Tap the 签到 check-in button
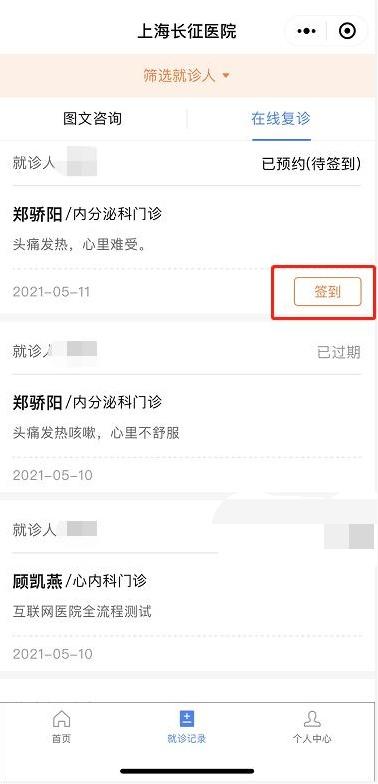378x784 pixels. 328,292
